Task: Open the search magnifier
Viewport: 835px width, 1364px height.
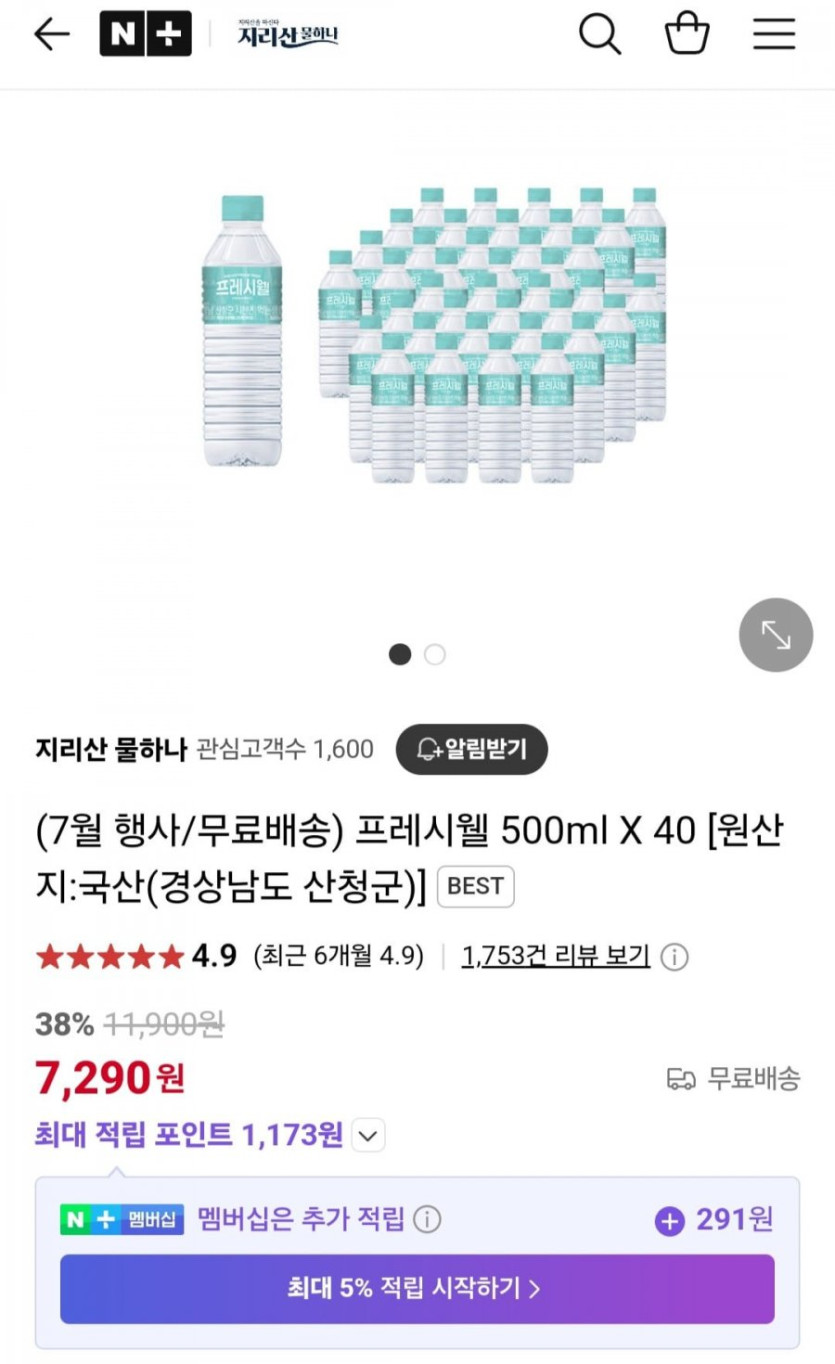Action: tap(600, 35)
